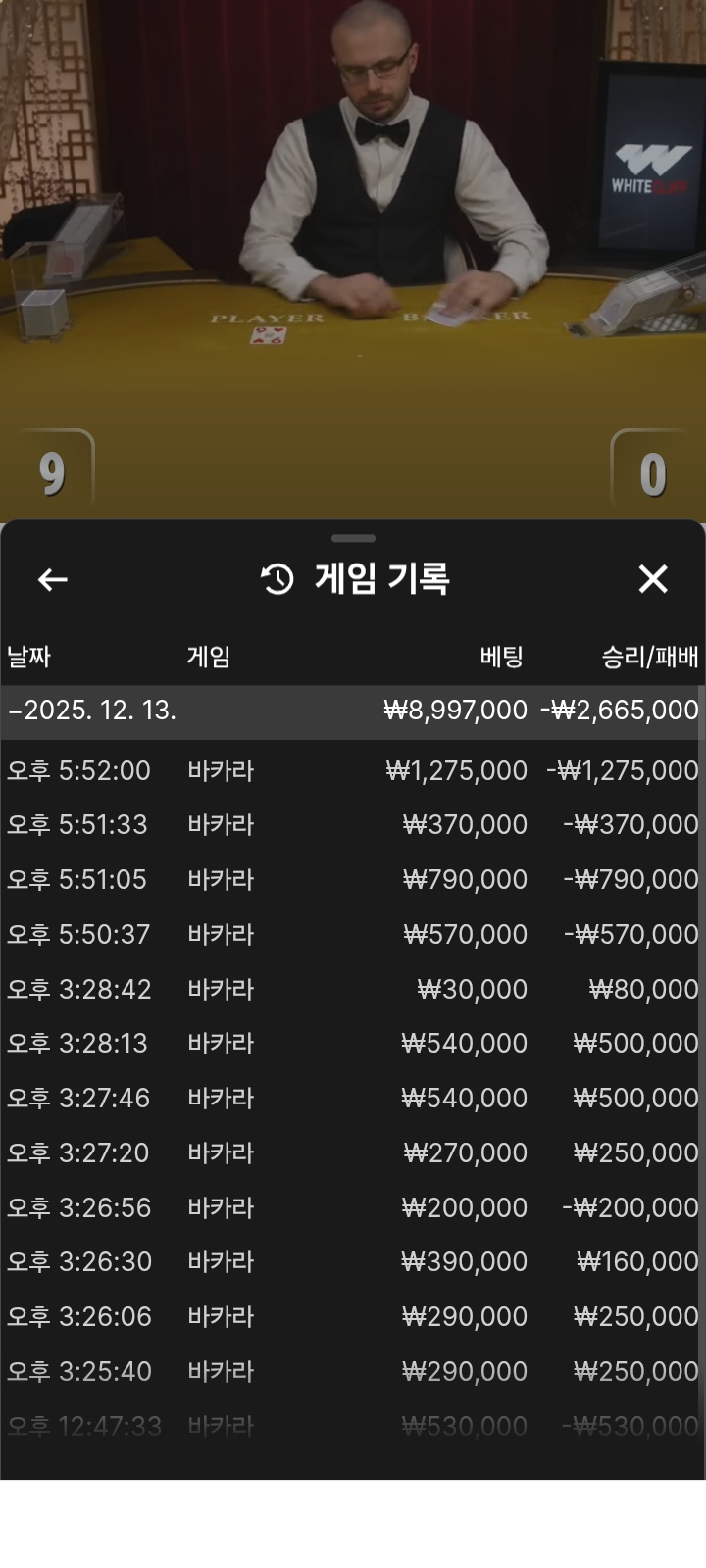Click the 바카라 label on the 5:51:33 row

point(218,824)
